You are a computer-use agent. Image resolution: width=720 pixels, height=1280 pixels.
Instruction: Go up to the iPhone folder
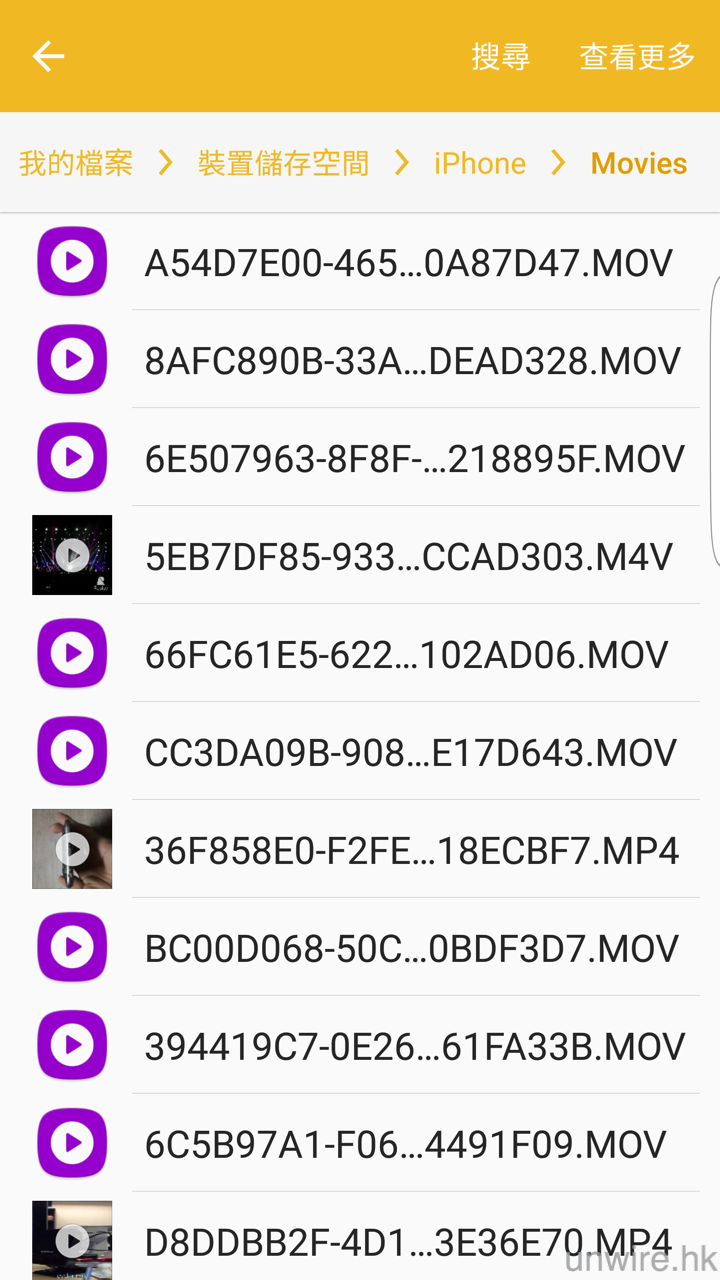tap(479, 163)
